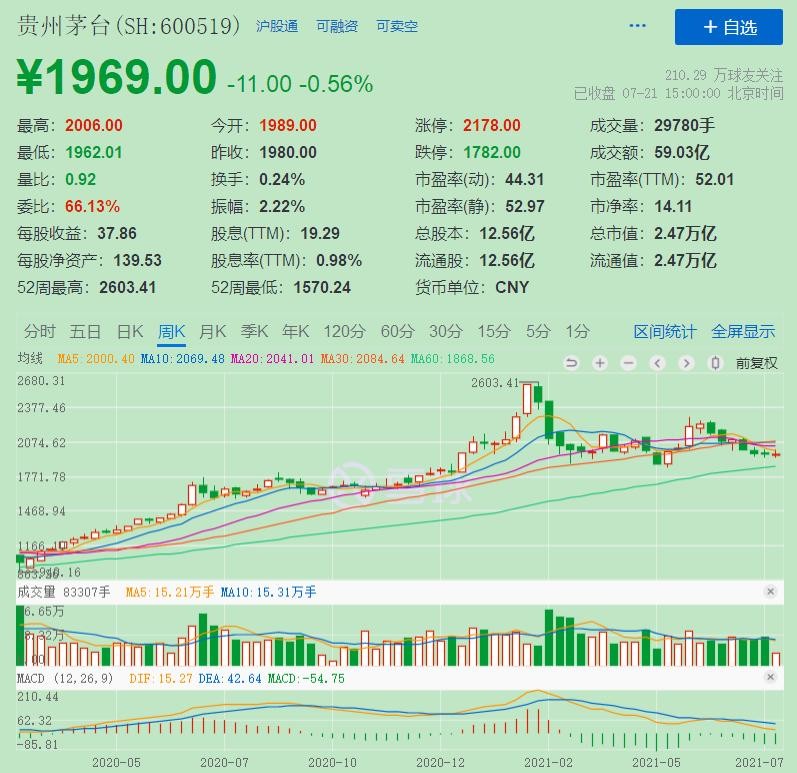Open 区间统计 range statistics
The width and height of the screenshot is (797, 773).
(664, 332)
